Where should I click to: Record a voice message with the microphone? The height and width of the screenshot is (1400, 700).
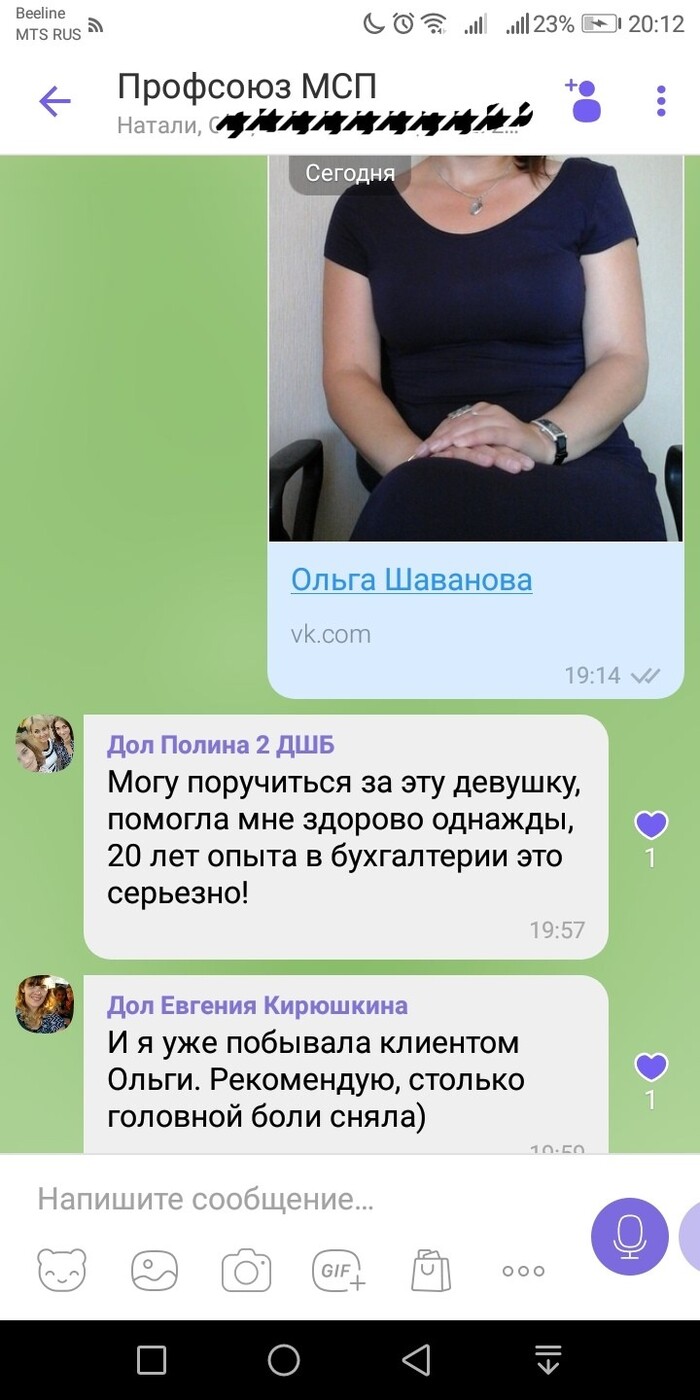click(629, 1237)
